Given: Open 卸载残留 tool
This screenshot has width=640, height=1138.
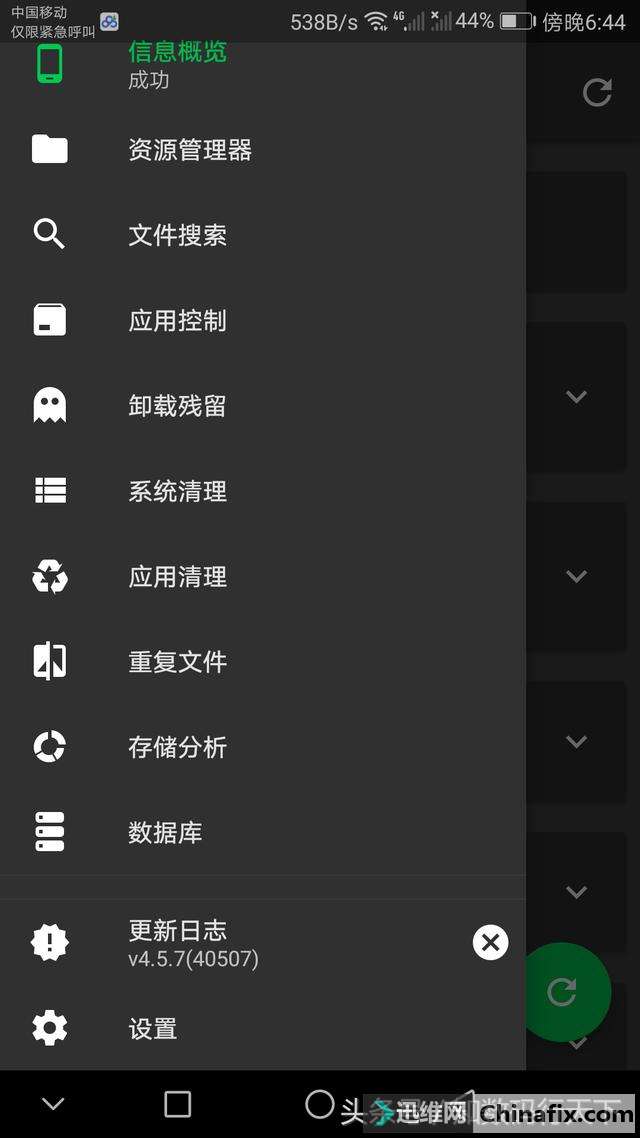Looking at the screenshot, I should coord(263,405).
